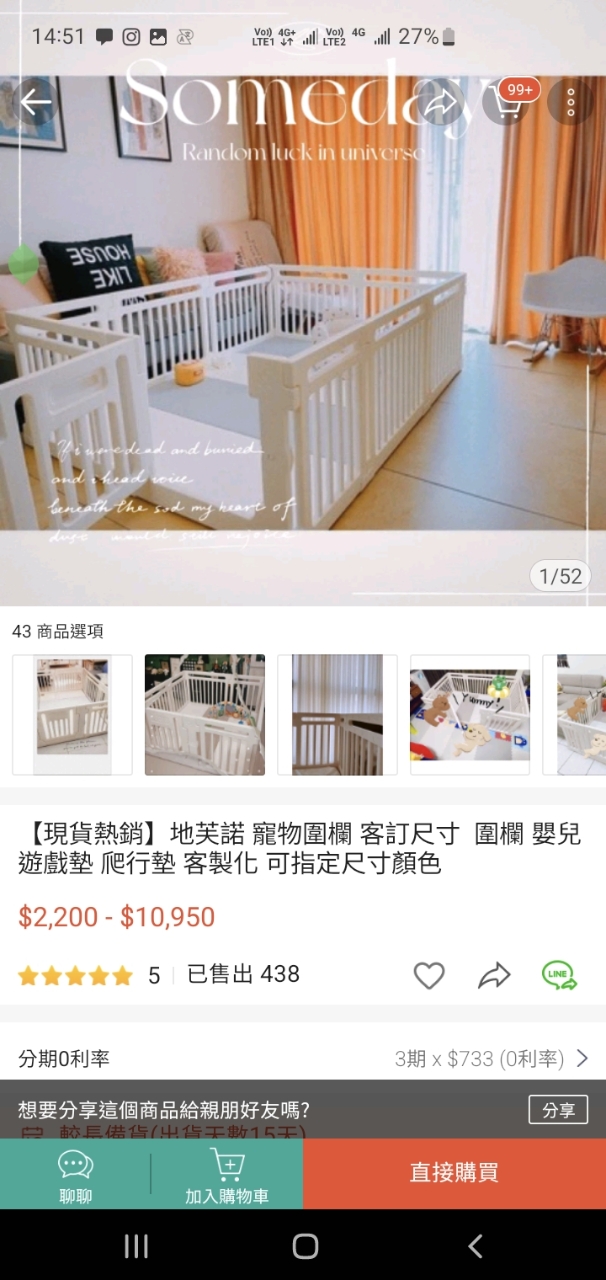This screenshot has width=606, height=1280.
Task: Tap system home button
Action: [x=305, y=1245]
